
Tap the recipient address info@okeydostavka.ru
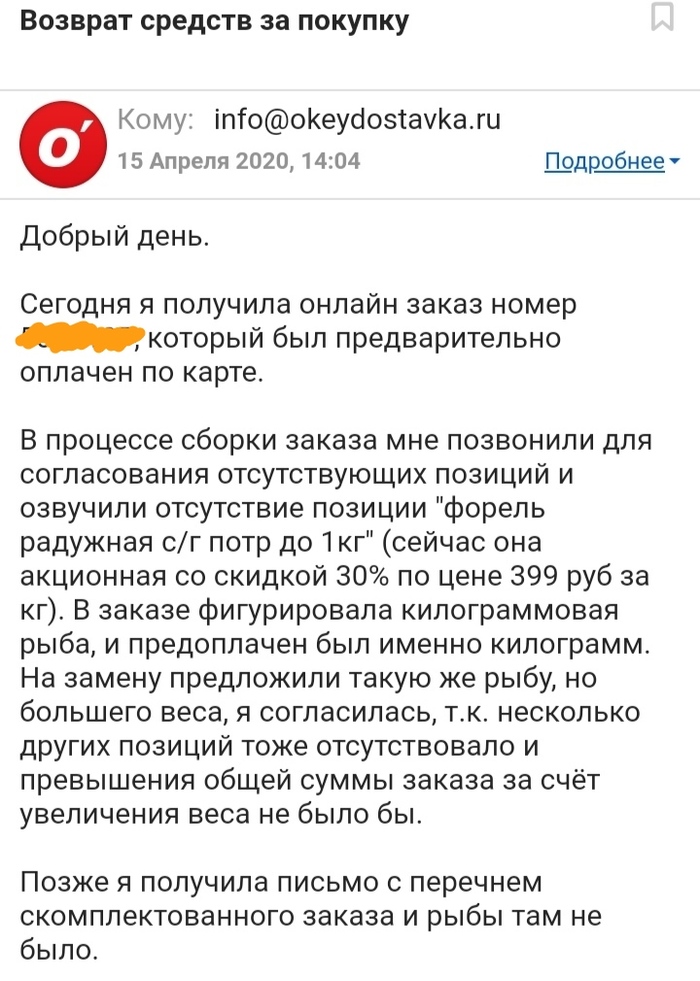click(357, 120)
